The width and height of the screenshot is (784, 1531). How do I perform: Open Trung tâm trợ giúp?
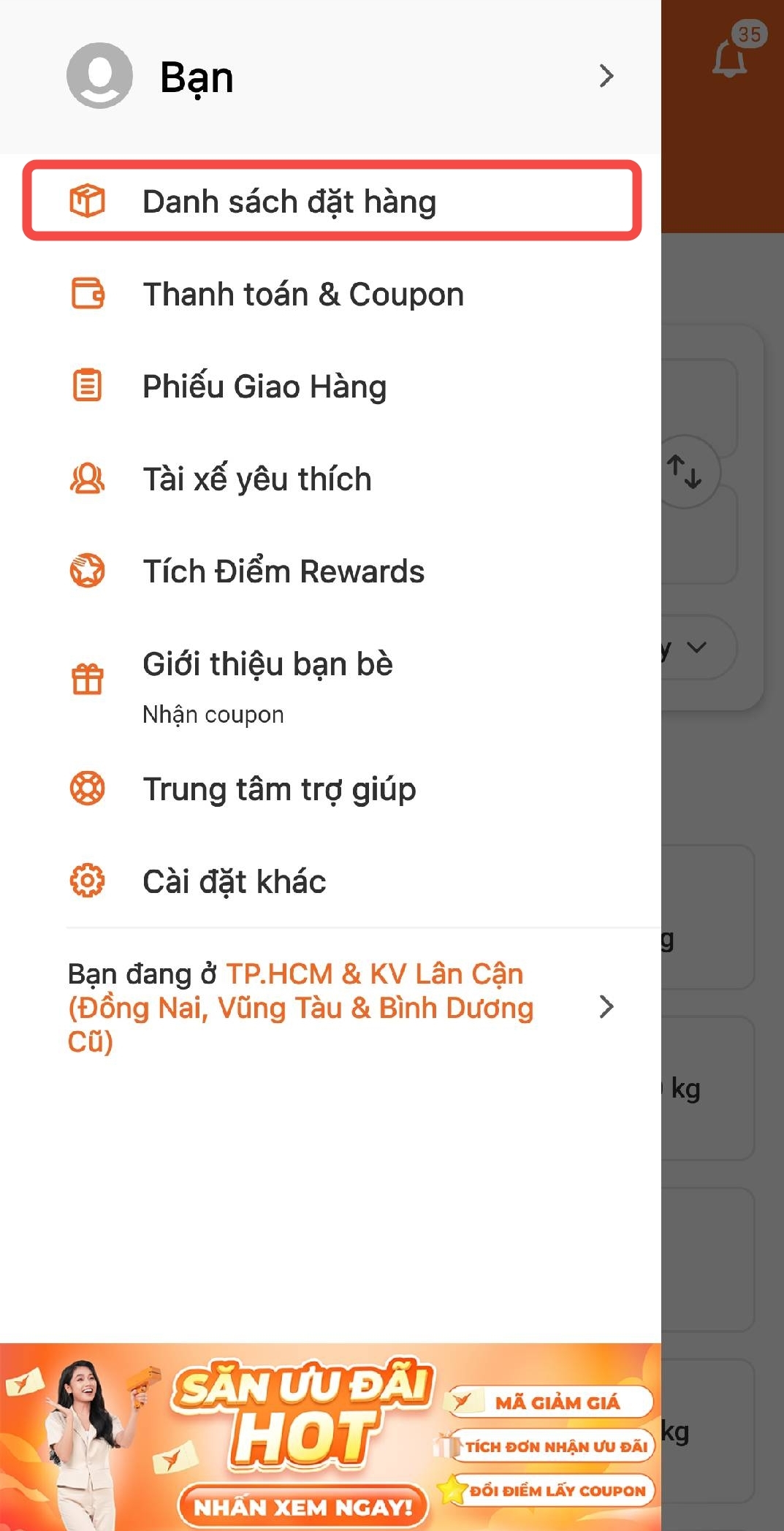pyautogui.click(x=330, y=789)
